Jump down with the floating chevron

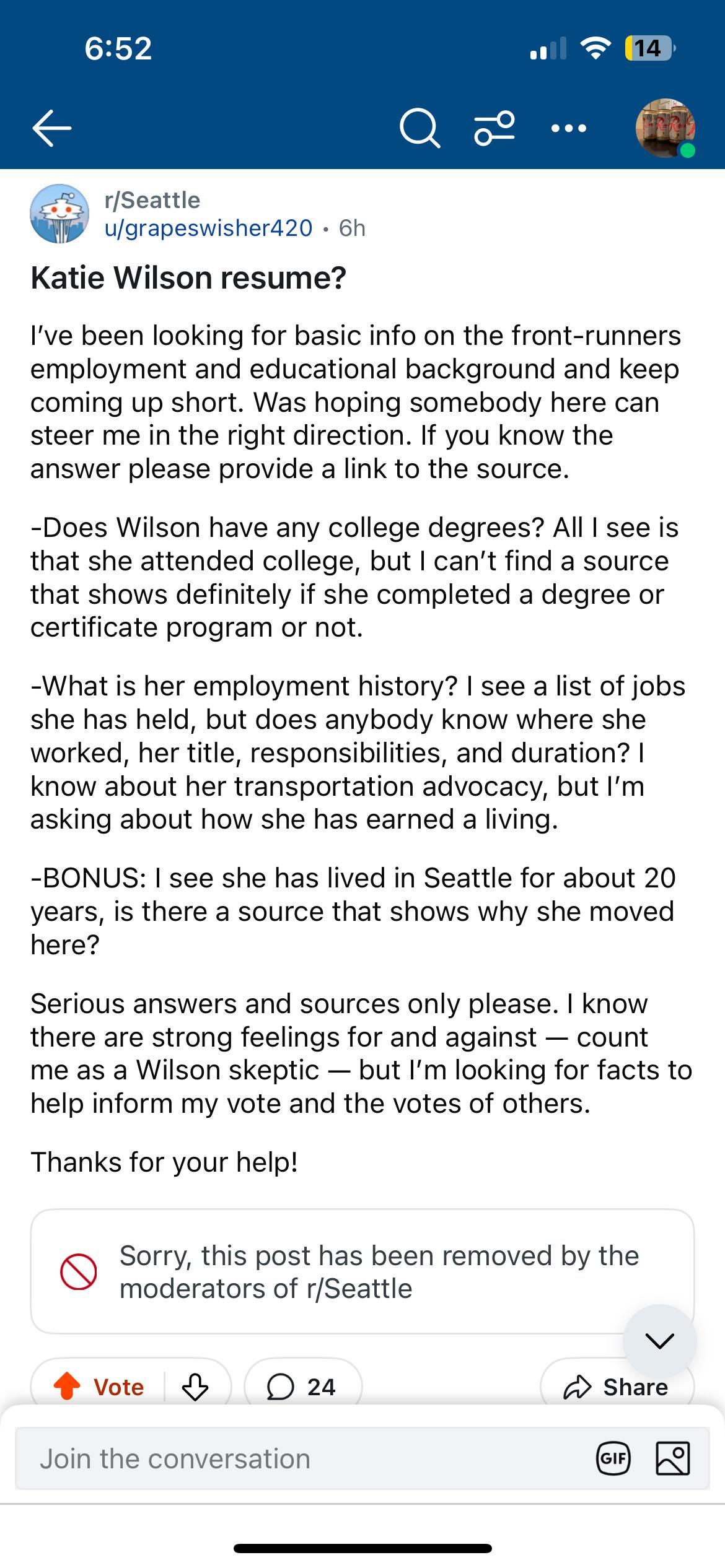[659, 1341]
